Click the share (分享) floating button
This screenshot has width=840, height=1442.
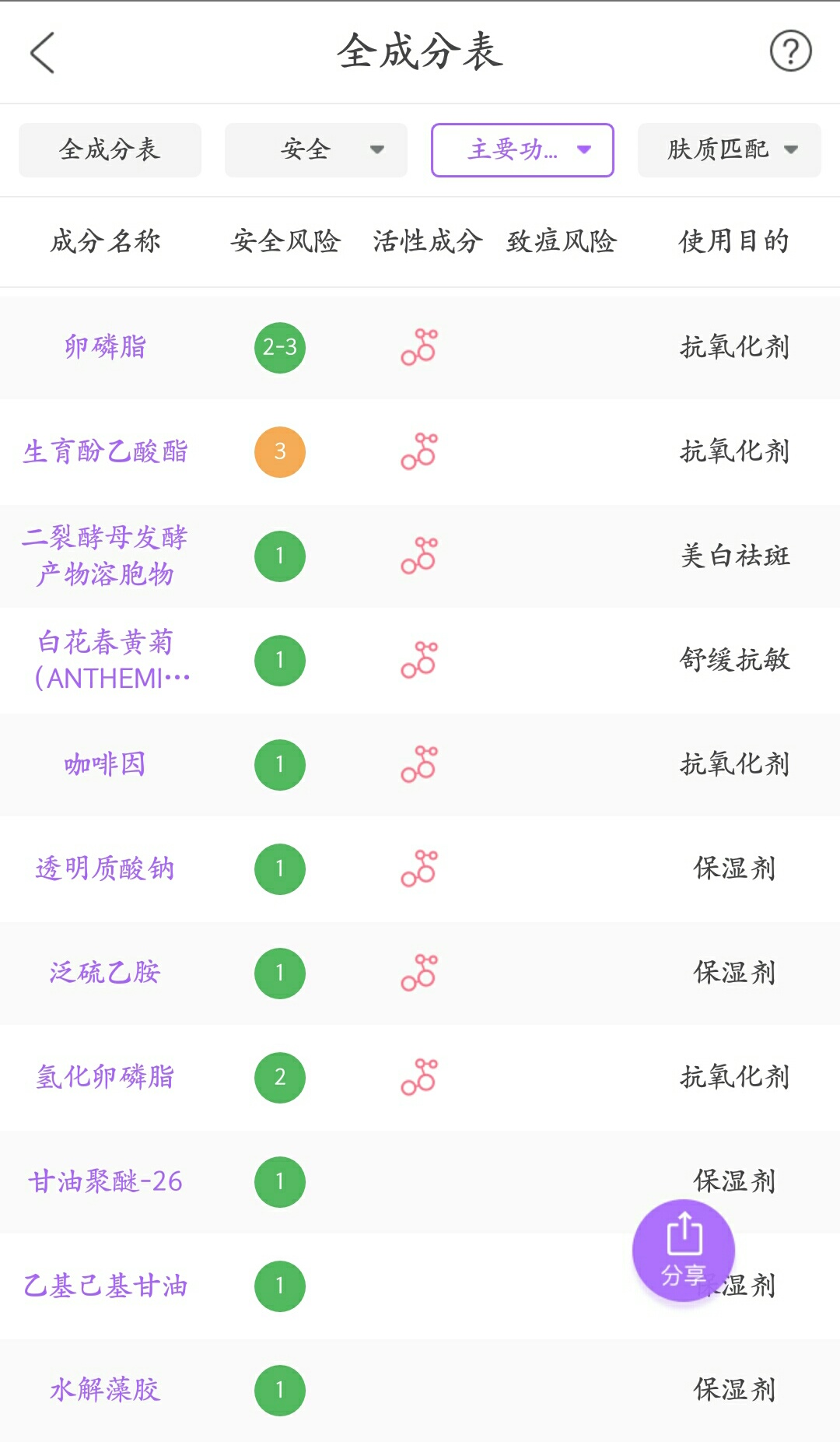click(683, 1249)
